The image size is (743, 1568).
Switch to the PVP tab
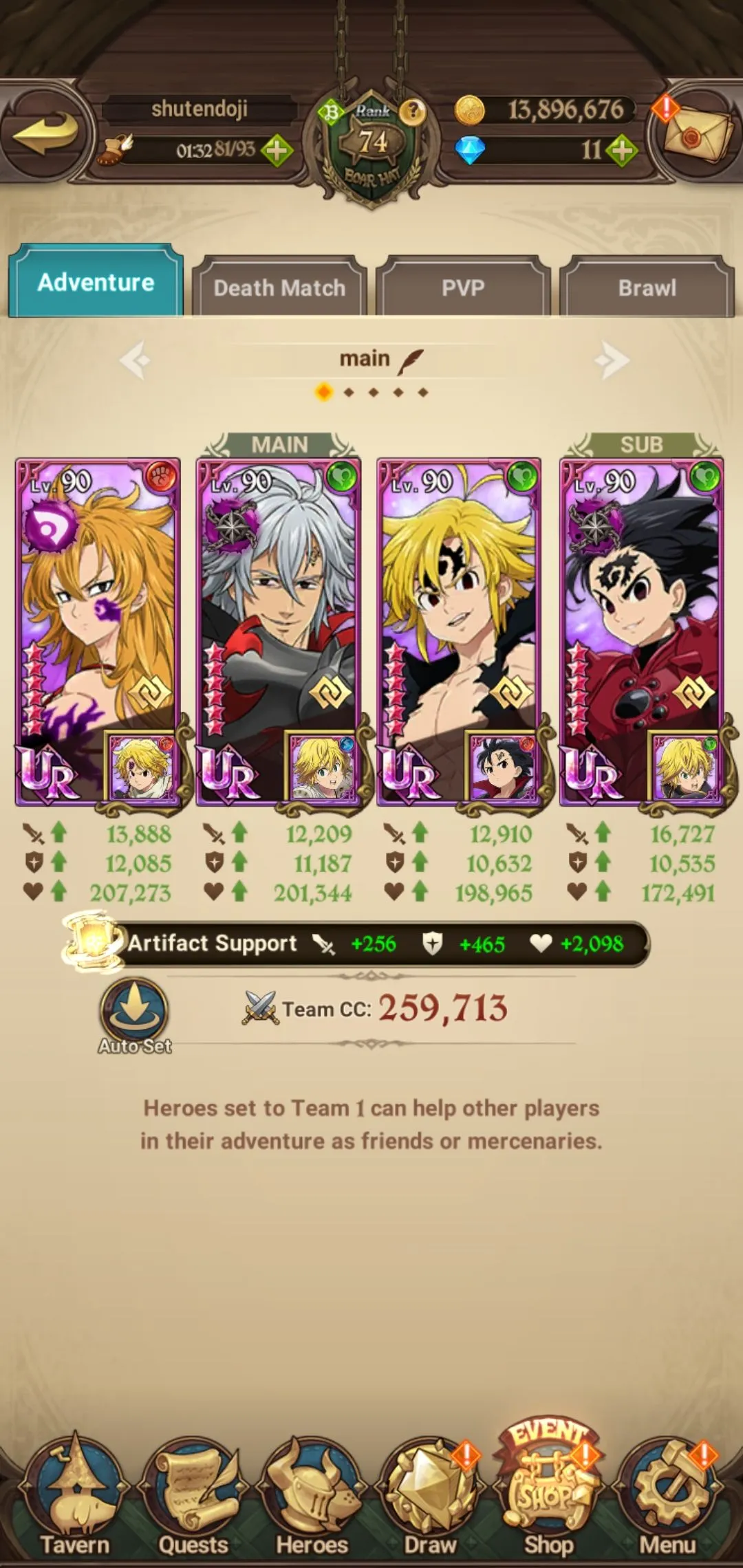coord(463,287)
